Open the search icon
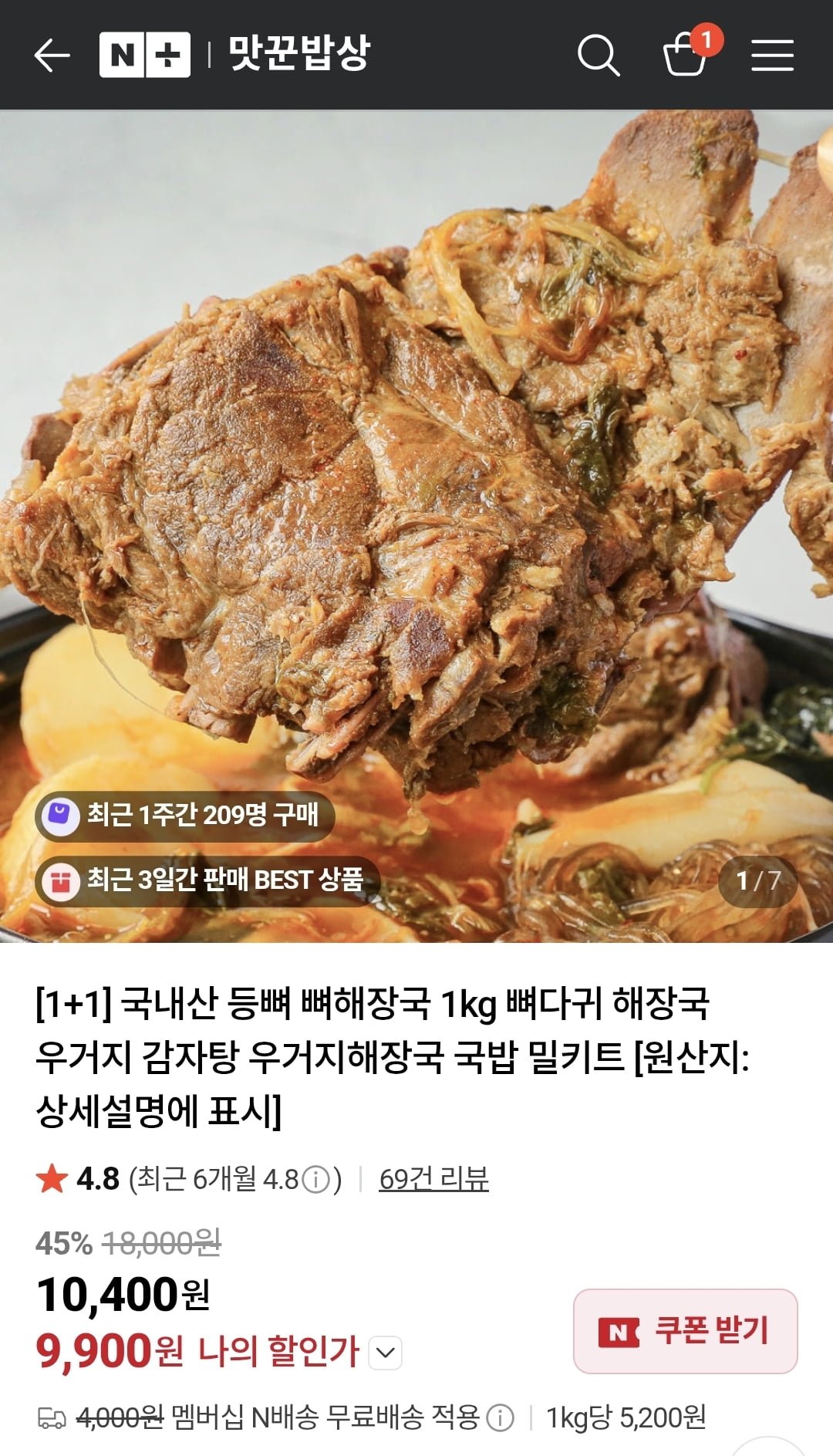This screenshot has height=1456, width=833. point(599,55)
